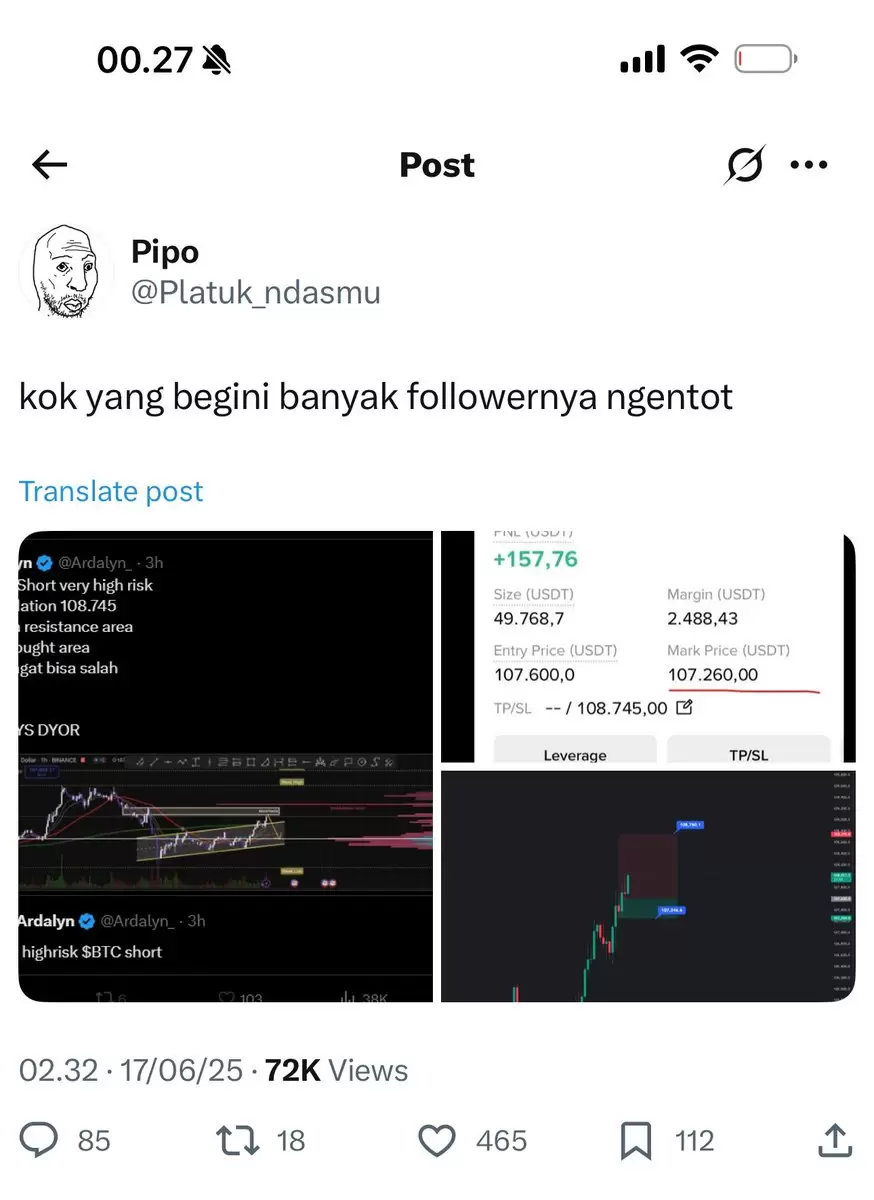Open the @Platuk_ndasmu profile

[x=255, y=293]
